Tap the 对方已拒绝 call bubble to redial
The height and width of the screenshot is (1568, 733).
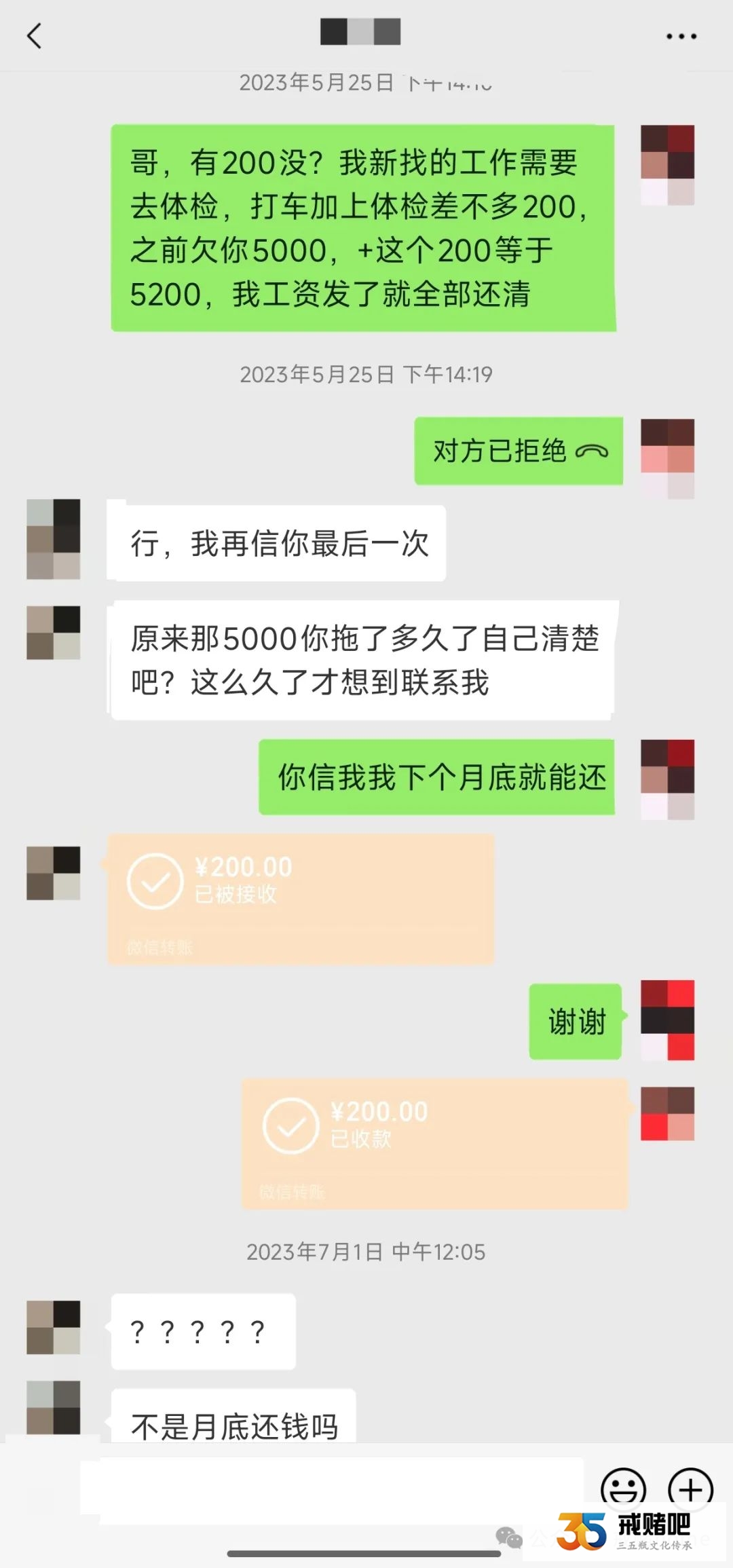coord(519,451)
